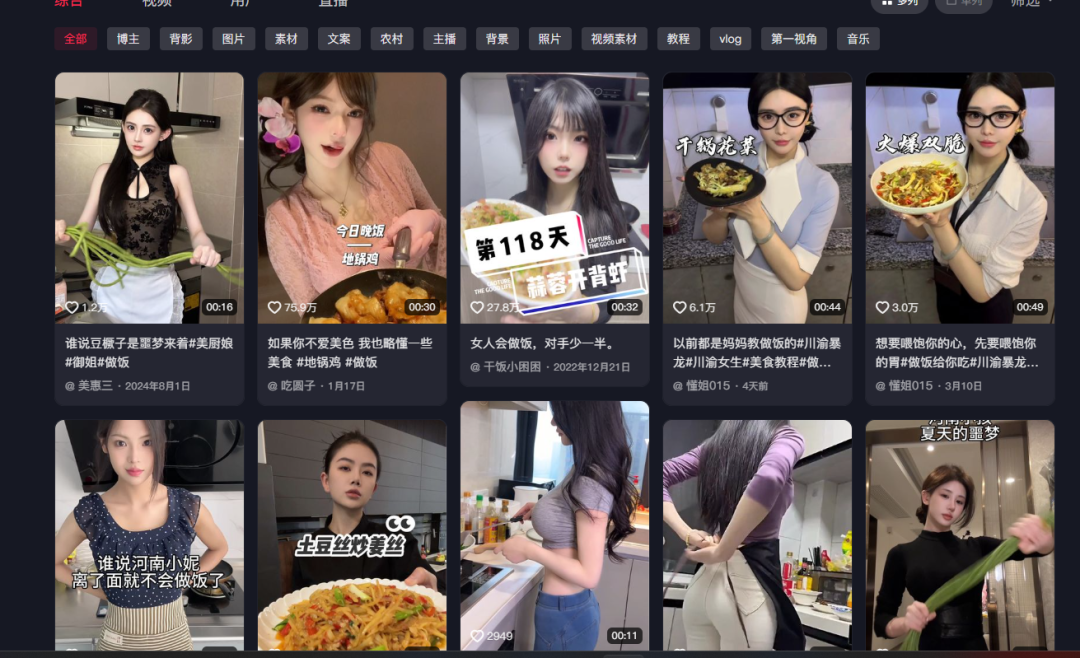Select the 农村 chip
The width and height of the screenshot is (1080, 658).
tap(392, 39)
